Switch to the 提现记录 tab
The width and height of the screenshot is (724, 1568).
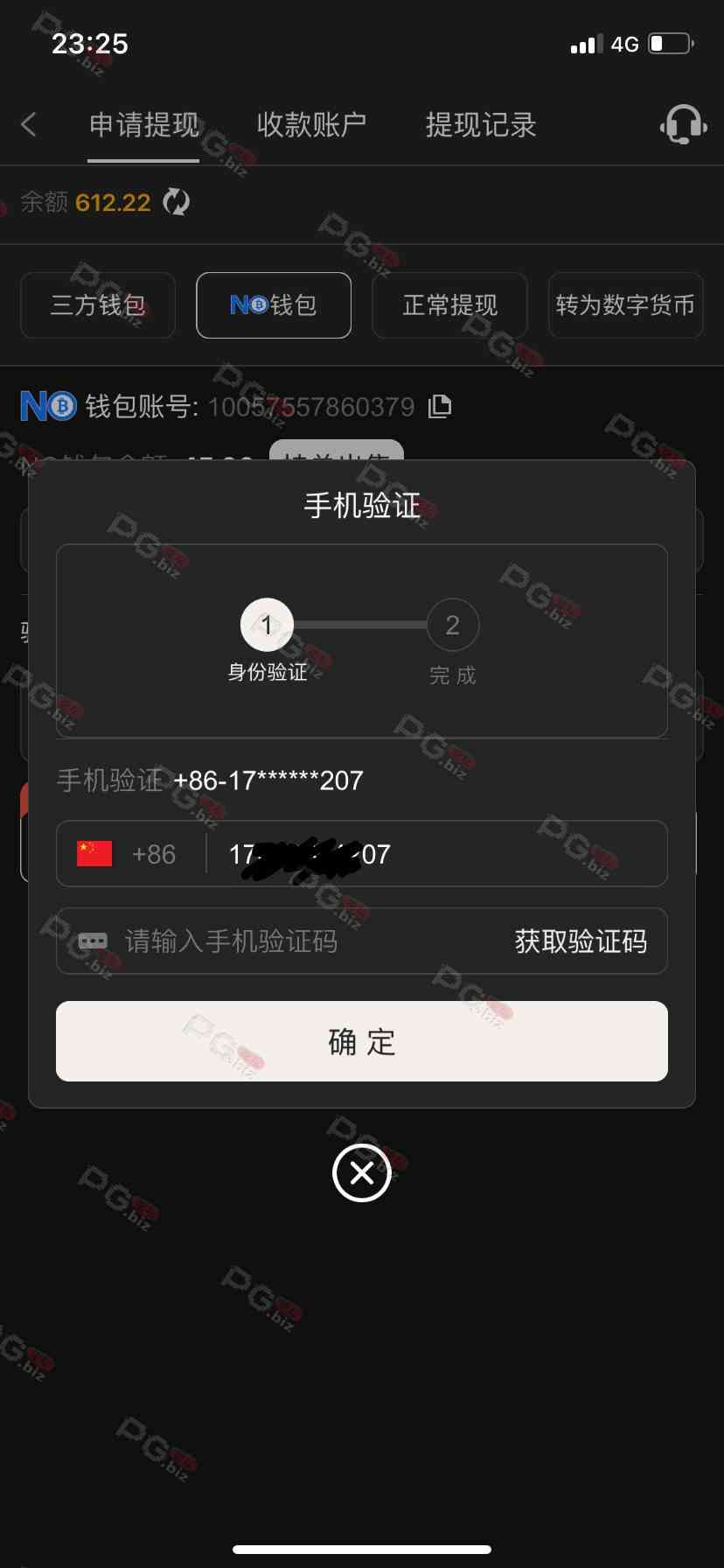(x=480, y=125)
